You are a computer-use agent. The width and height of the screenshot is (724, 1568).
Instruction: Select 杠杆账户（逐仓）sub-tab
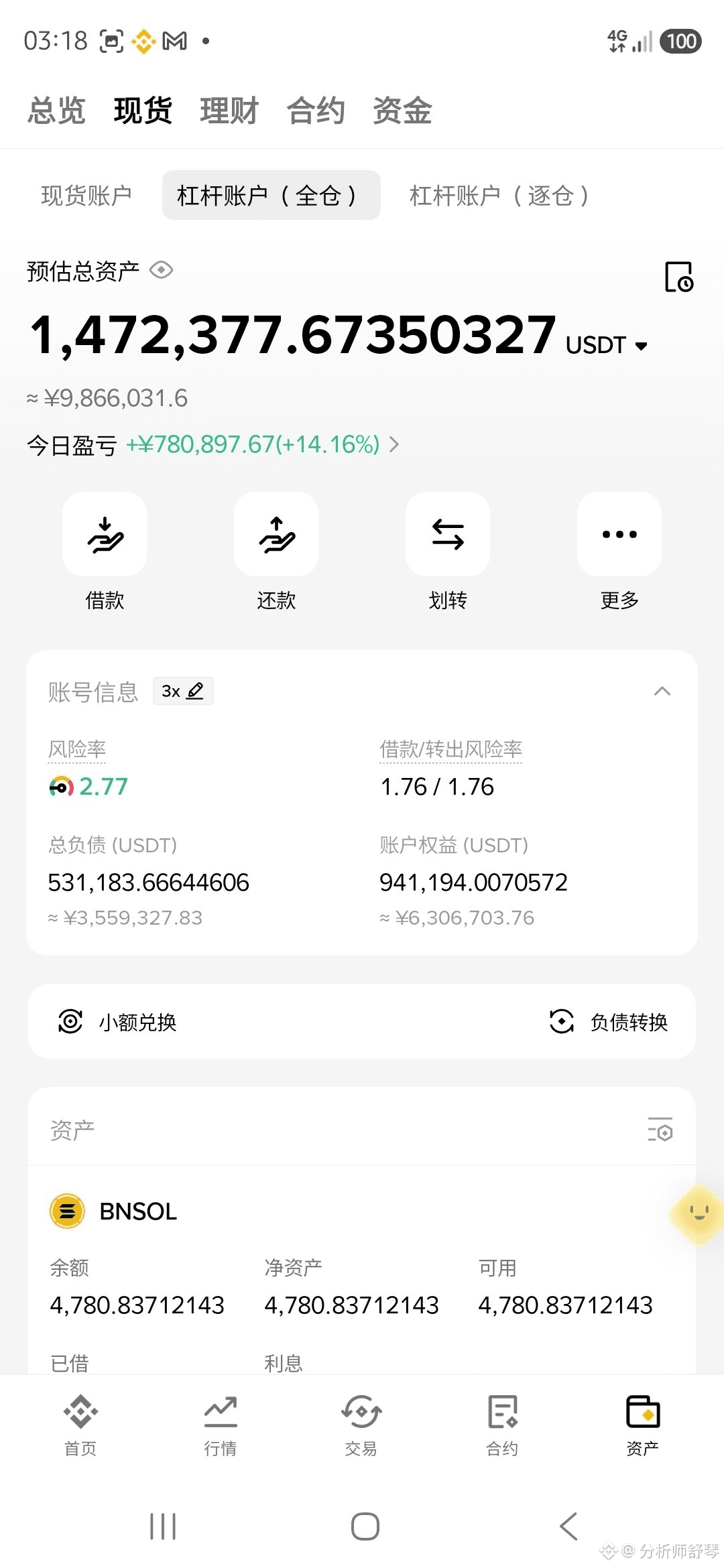(499, 196)
